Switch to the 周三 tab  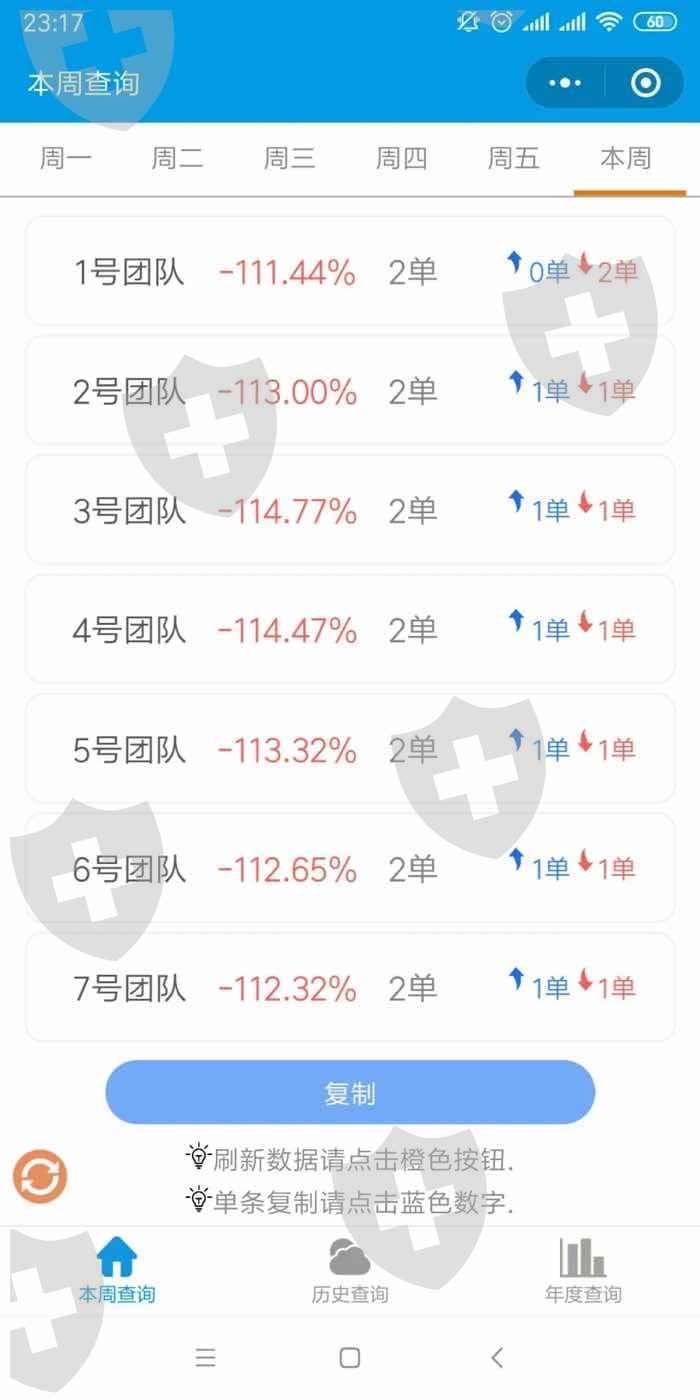pyautogui.click(x=290, y=158)
